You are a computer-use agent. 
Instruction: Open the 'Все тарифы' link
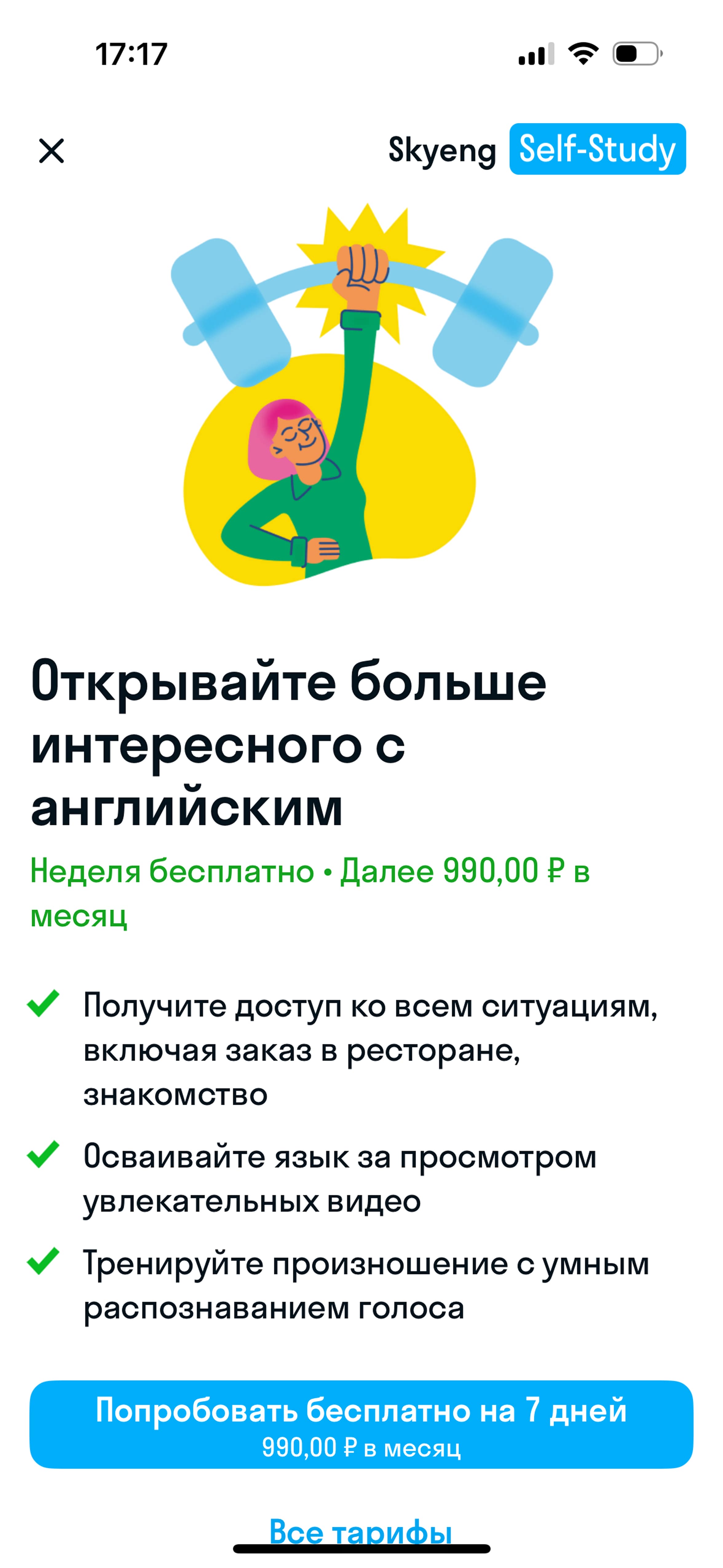point(361,1530)
